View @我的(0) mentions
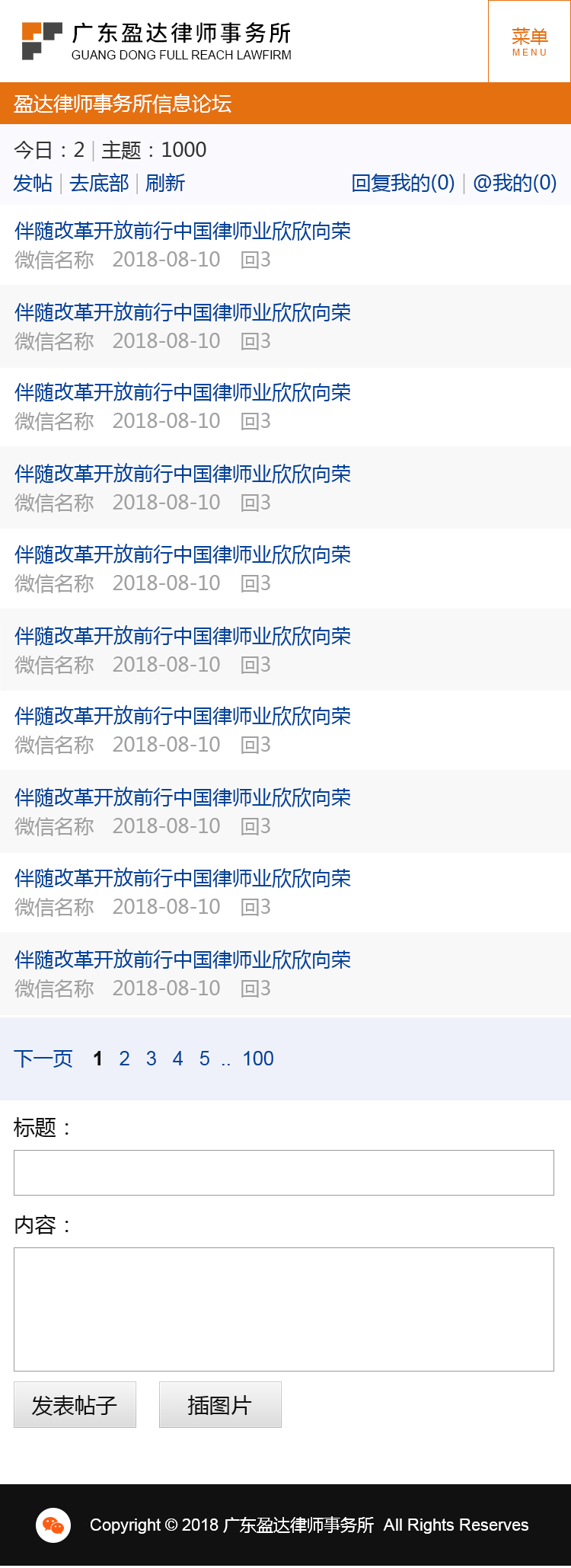The width and height of the screenshot is (571, 1568). (515, 184)
